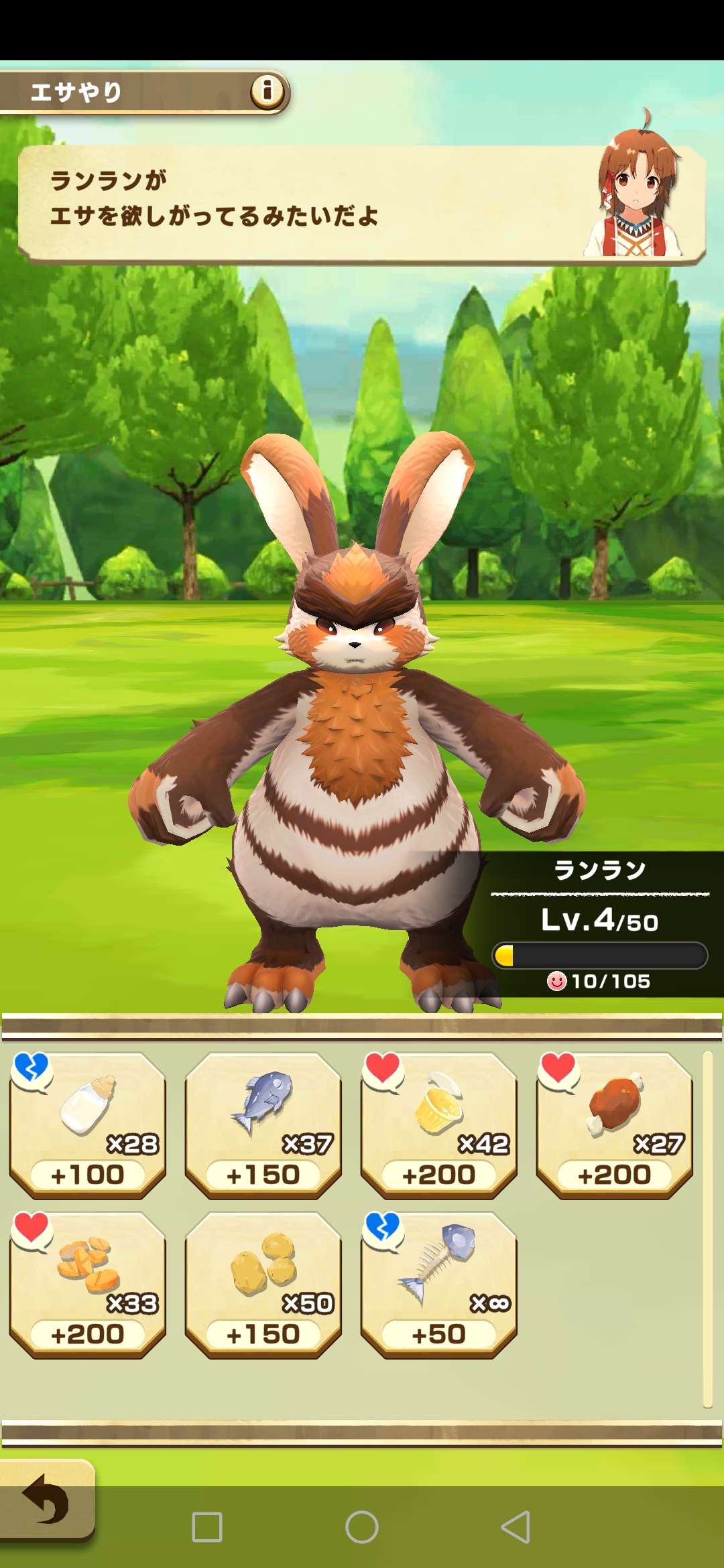Use the unlimited fish bone +50

439,1284
